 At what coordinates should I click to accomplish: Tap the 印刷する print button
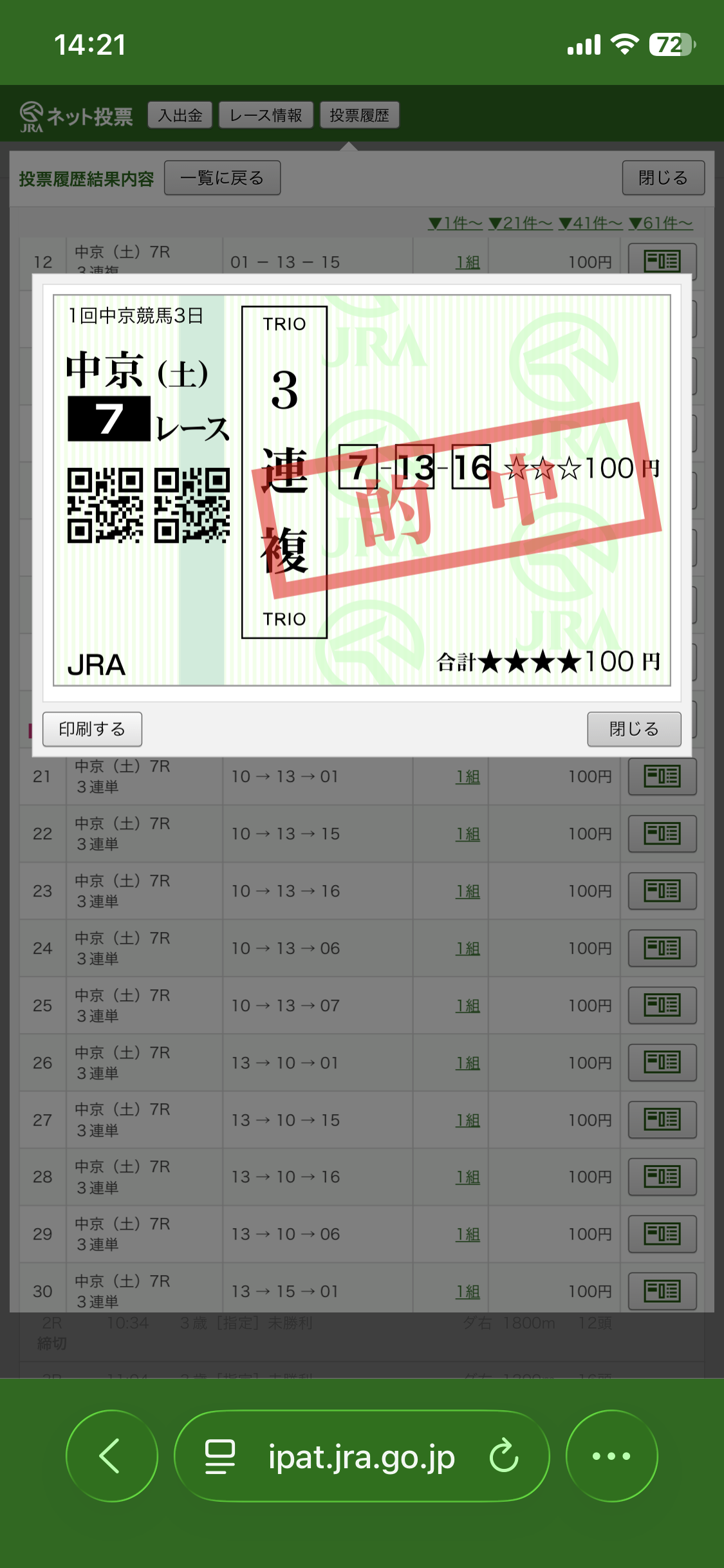pyautogui.click(x=92, y=729)
